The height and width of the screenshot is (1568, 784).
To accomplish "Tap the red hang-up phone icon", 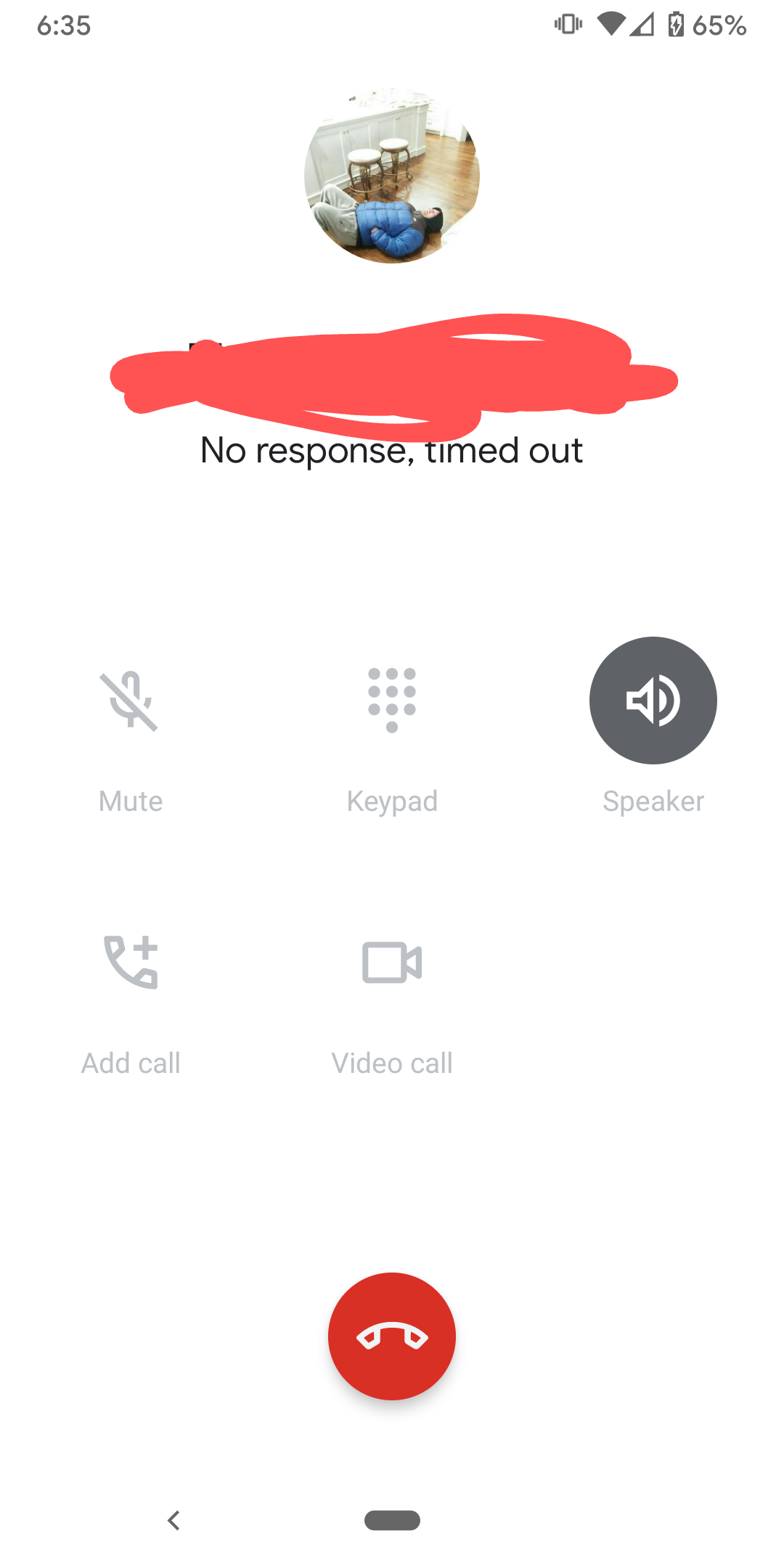I will [x=392, y=1336].
